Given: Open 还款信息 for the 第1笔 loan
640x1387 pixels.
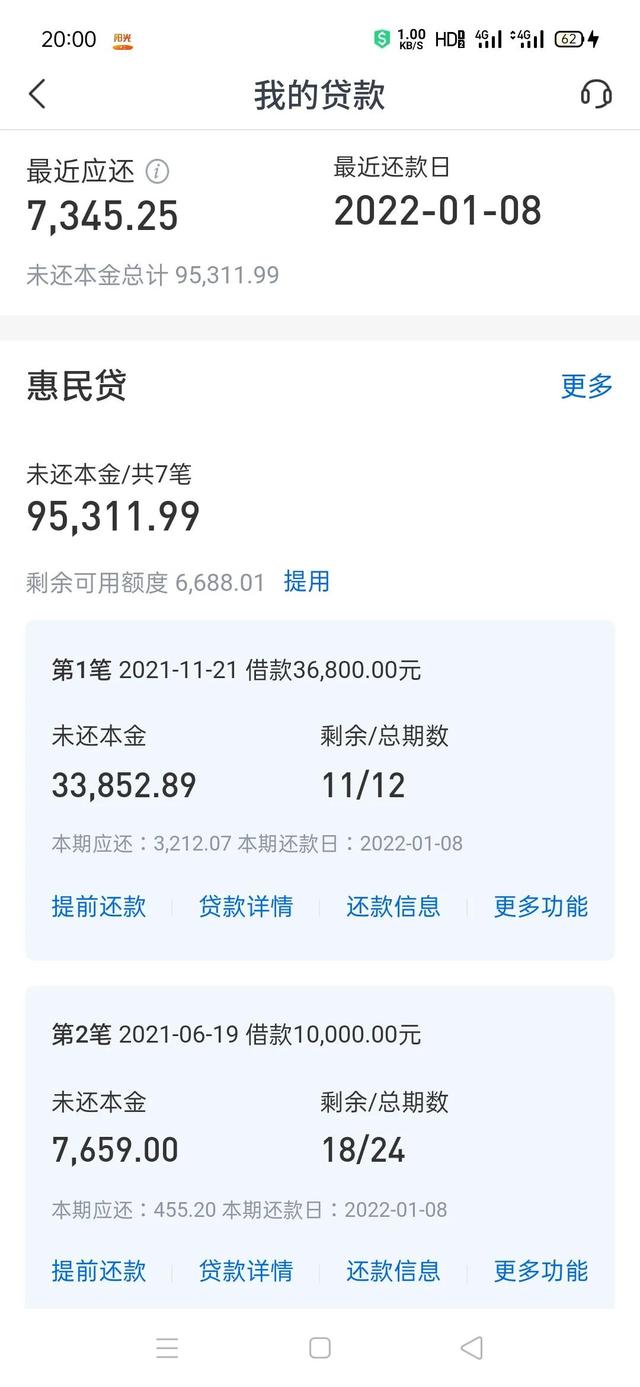Looking at the screenshot, I should (393, 906).
